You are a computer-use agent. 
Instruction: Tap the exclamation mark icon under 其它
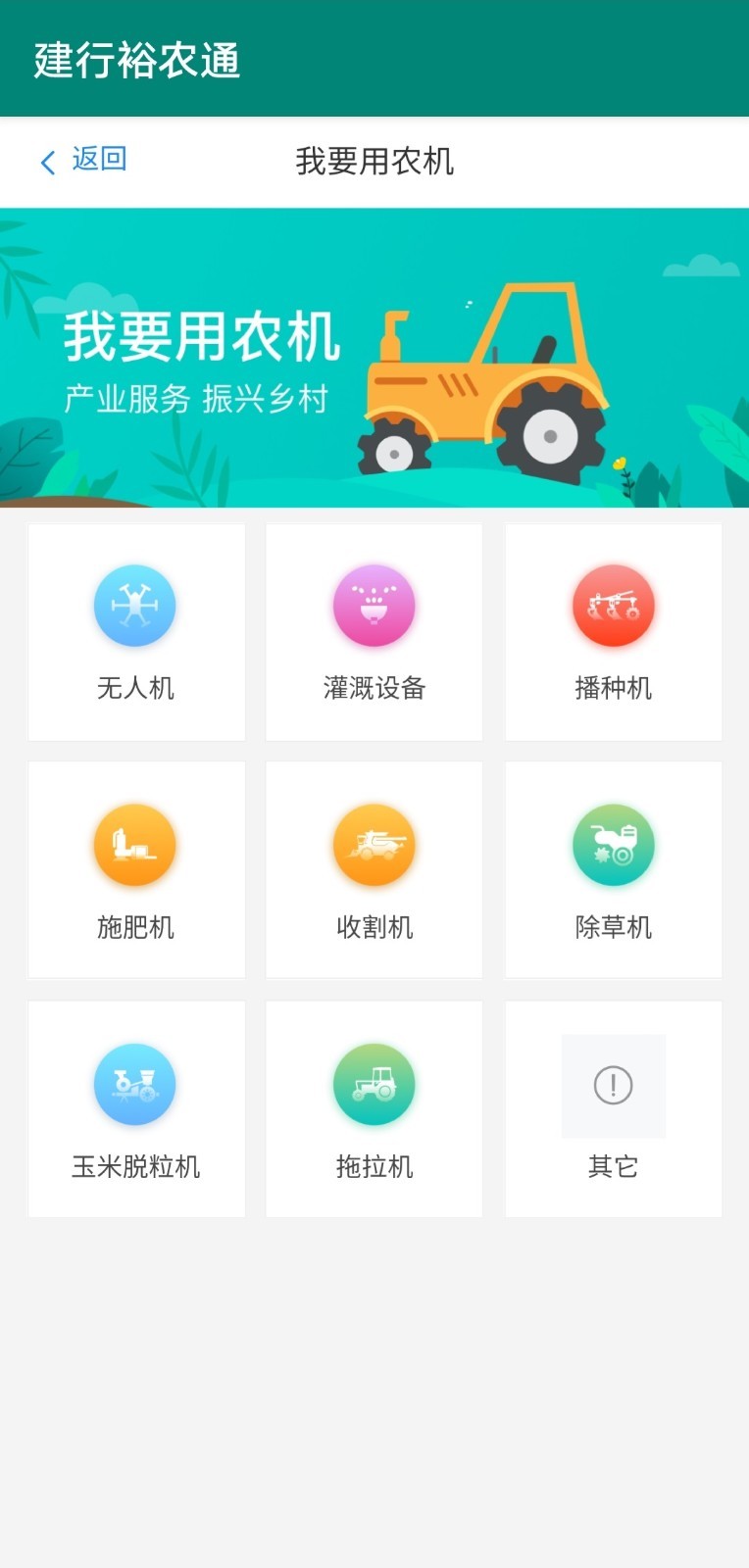[x=613, y=1086]
